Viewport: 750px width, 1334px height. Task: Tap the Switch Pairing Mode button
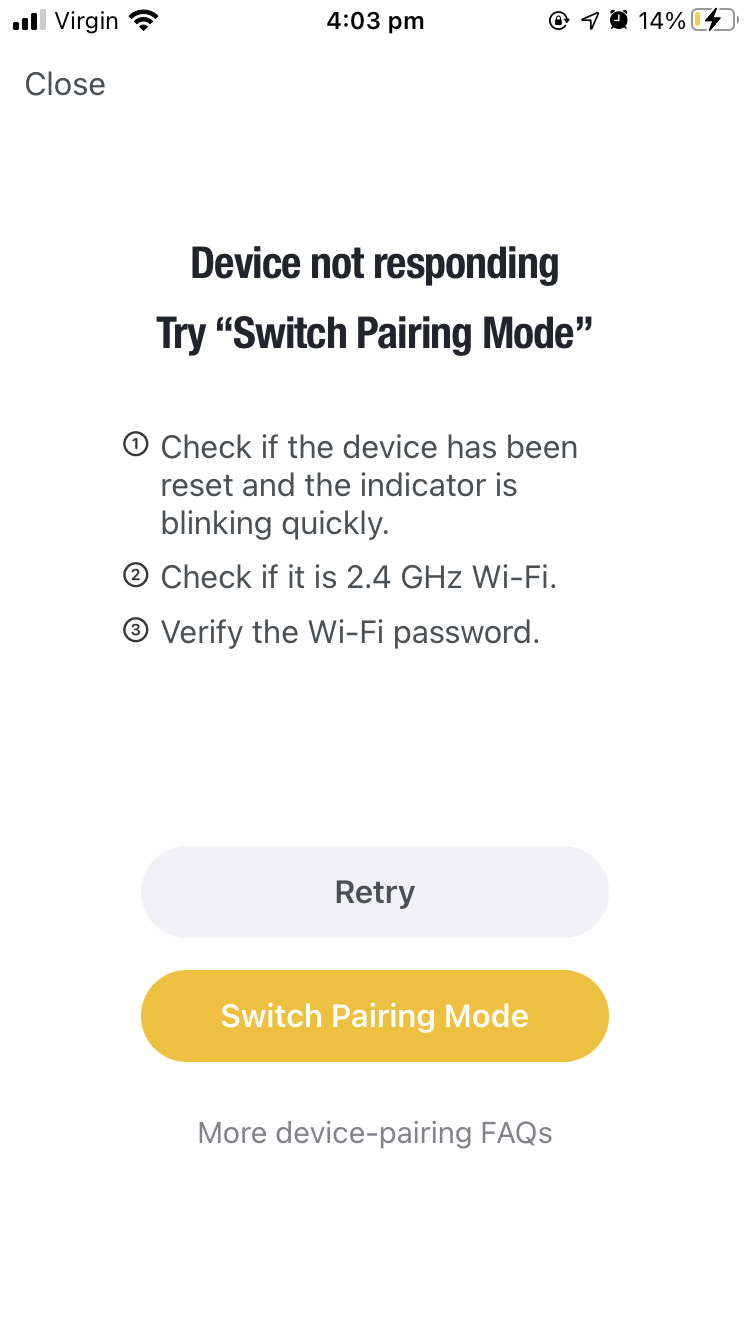[x=375, y=1016]
